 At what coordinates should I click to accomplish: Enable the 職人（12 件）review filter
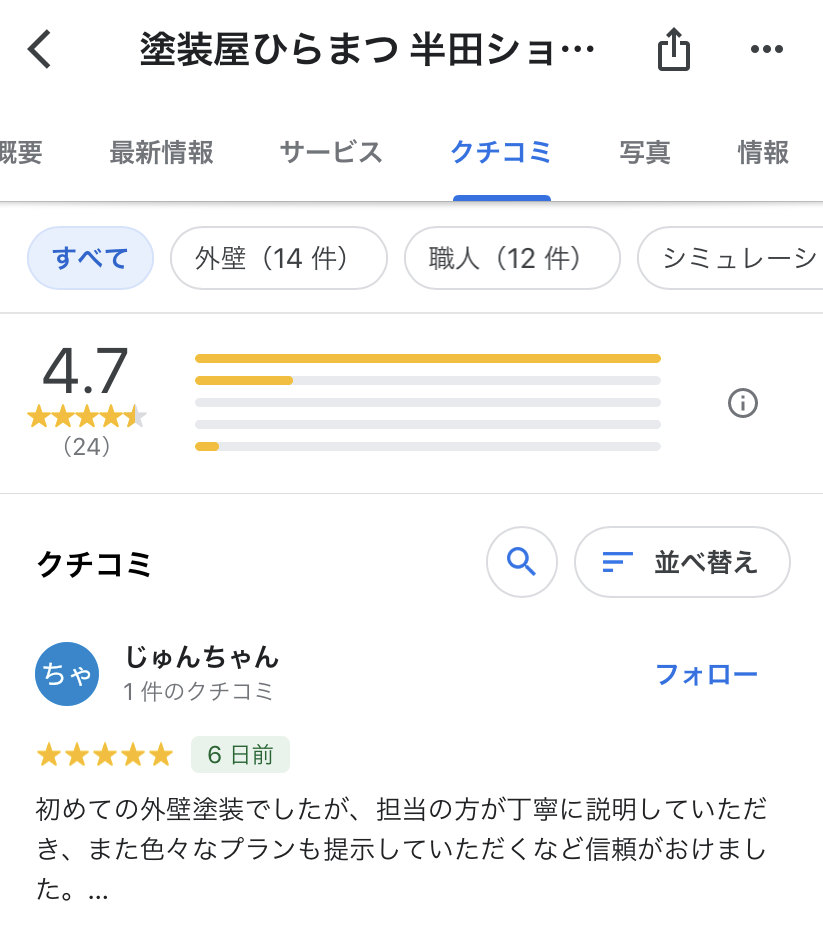pyautogui.click(x=512, y=258)
